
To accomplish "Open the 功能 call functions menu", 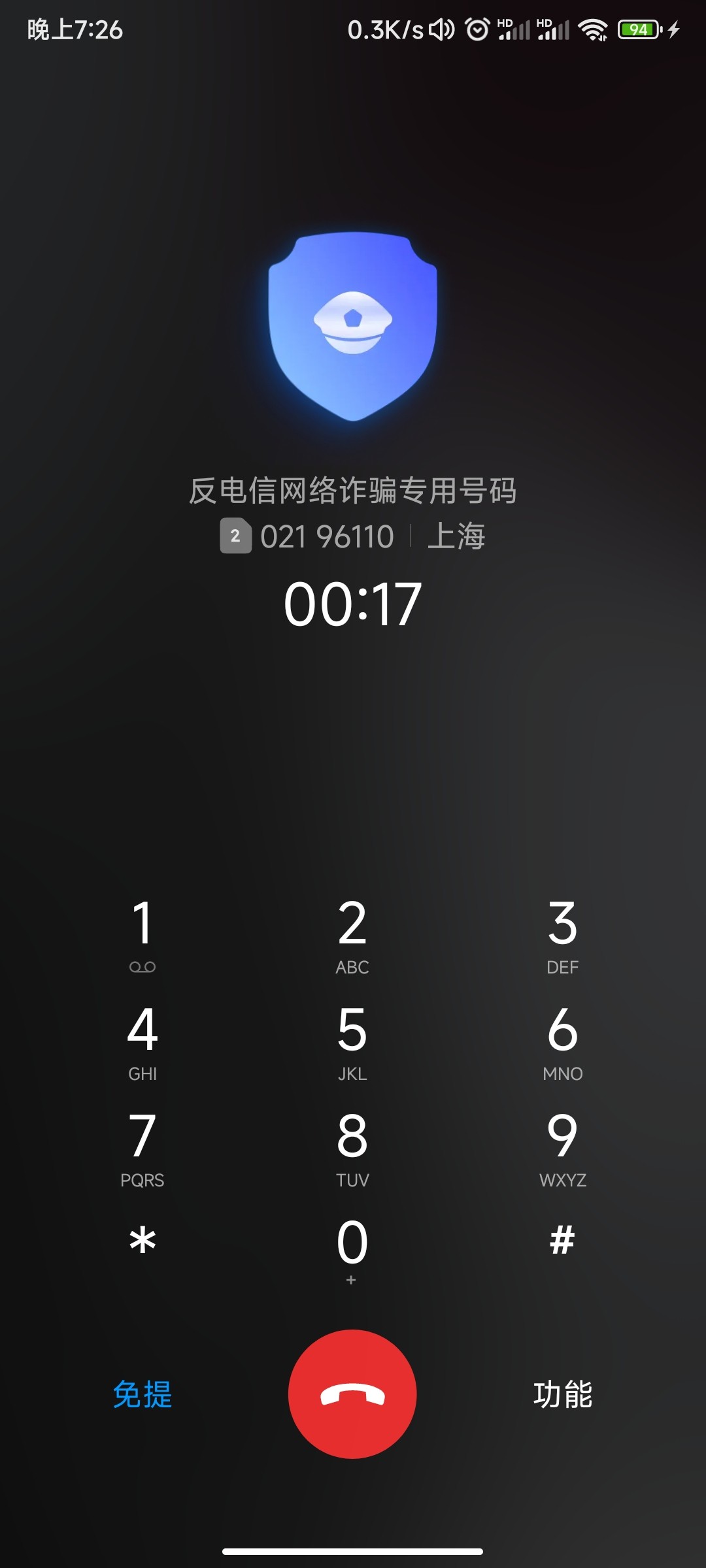I will point(562,1394).
